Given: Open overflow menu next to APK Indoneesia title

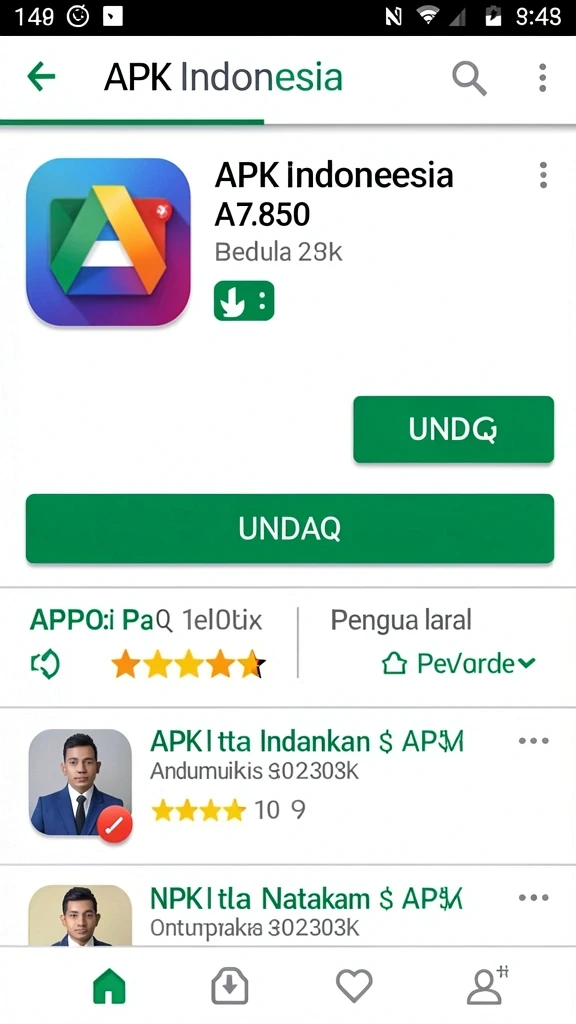Looking at the screenshot, I should [x=543, y=175].
